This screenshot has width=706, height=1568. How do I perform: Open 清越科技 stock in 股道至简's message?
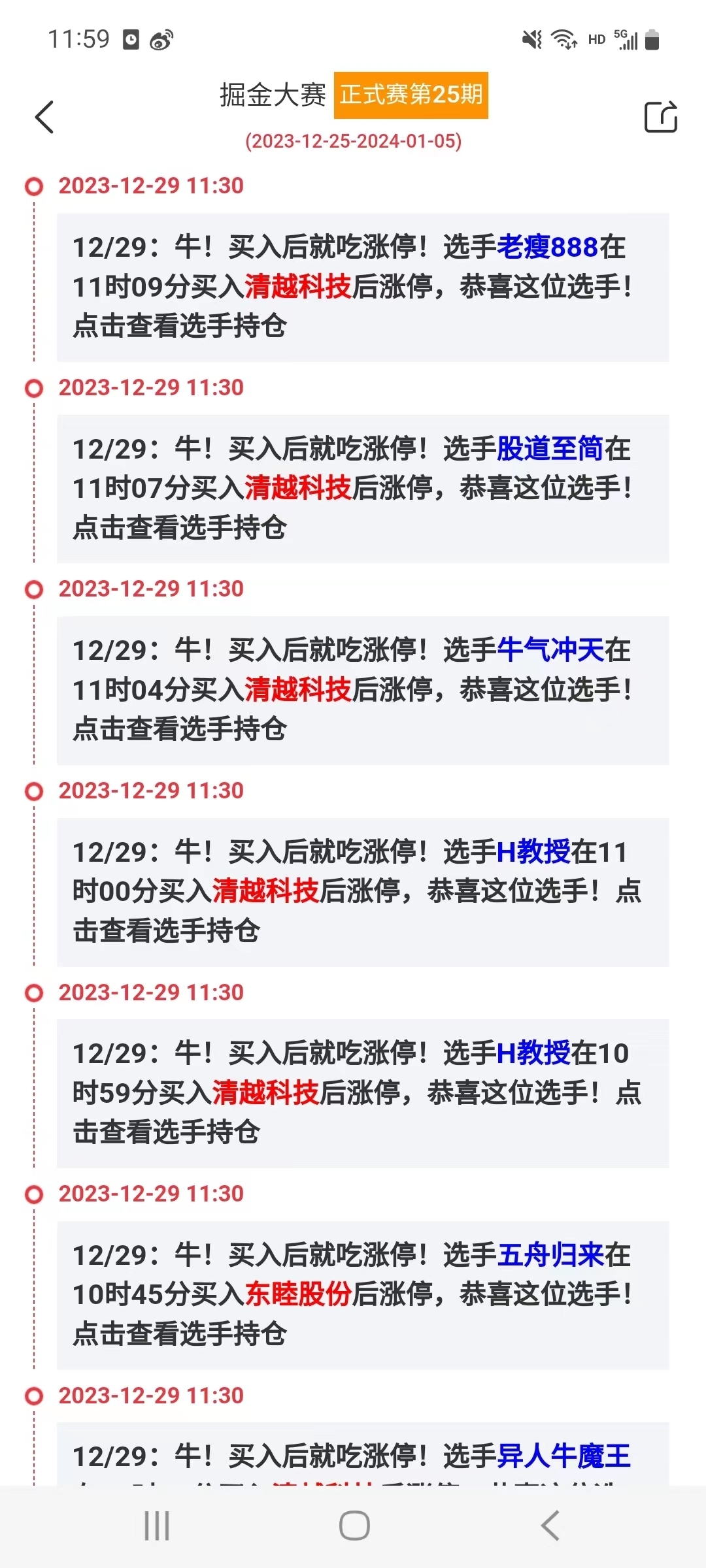[298, 488]
